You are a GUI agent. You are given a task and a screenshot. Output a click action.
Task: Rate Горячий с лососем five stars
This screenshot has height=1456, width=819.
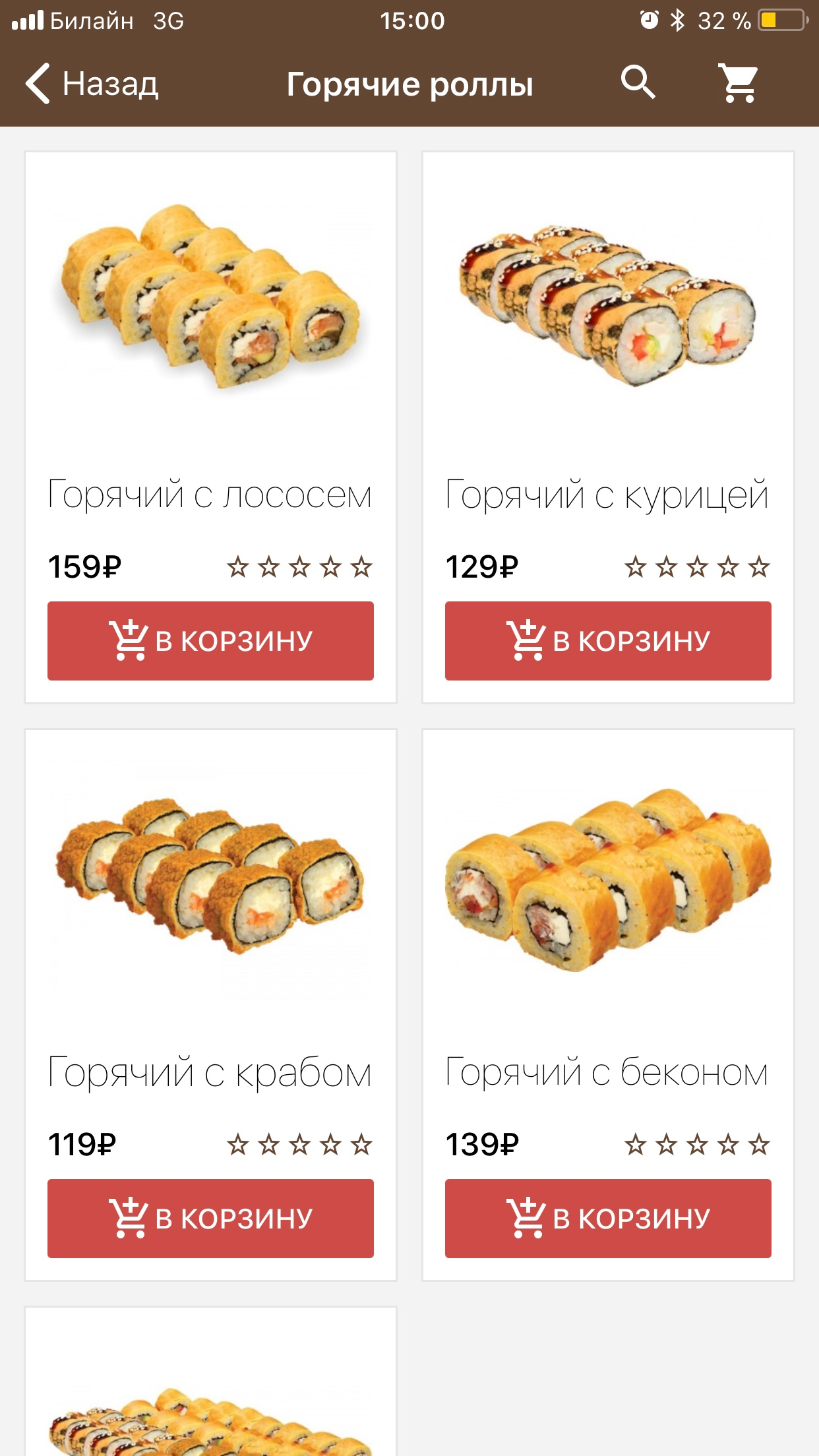[x=361, y=567]
